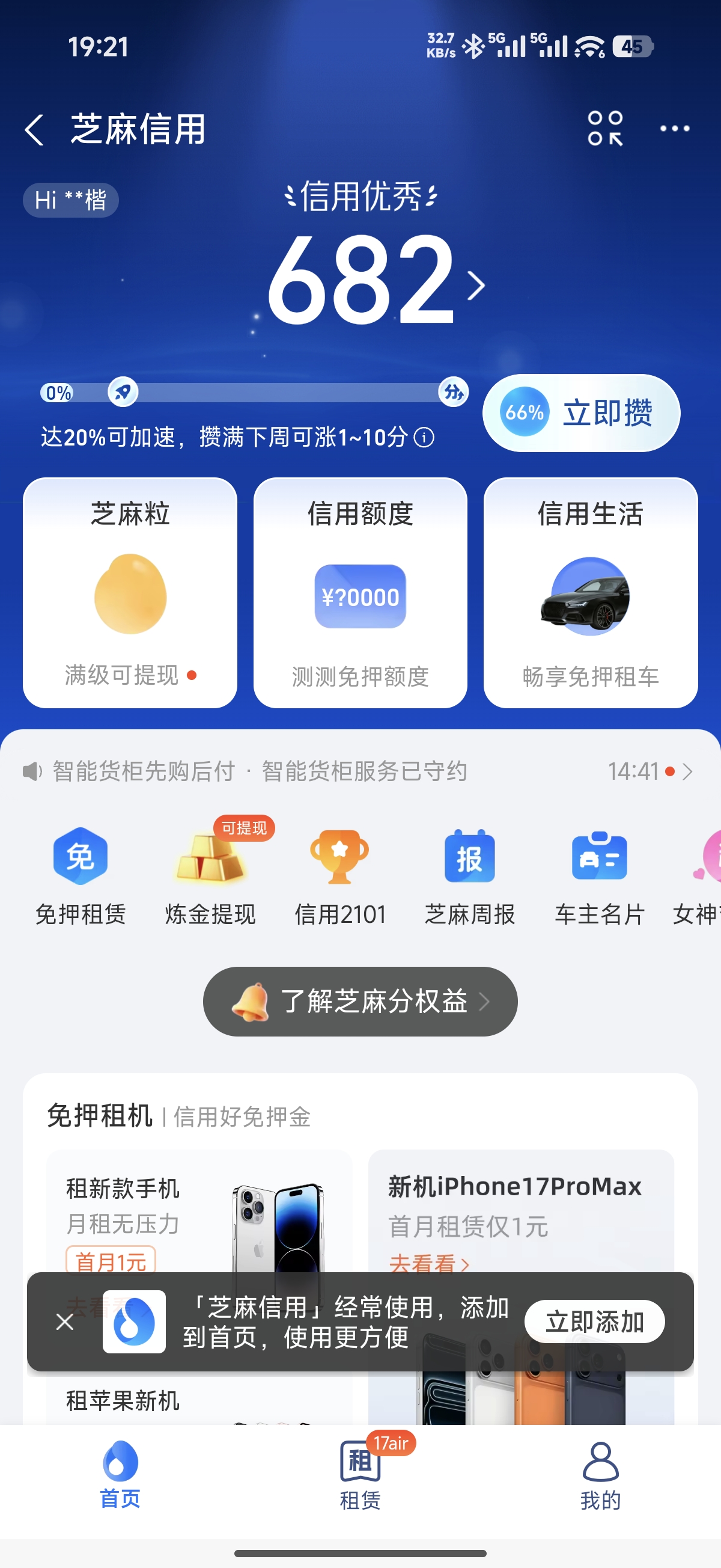Open the four-circle services icon
Image resolution: width=721 pixels, height=1568 pixels.
click(605, 129)
